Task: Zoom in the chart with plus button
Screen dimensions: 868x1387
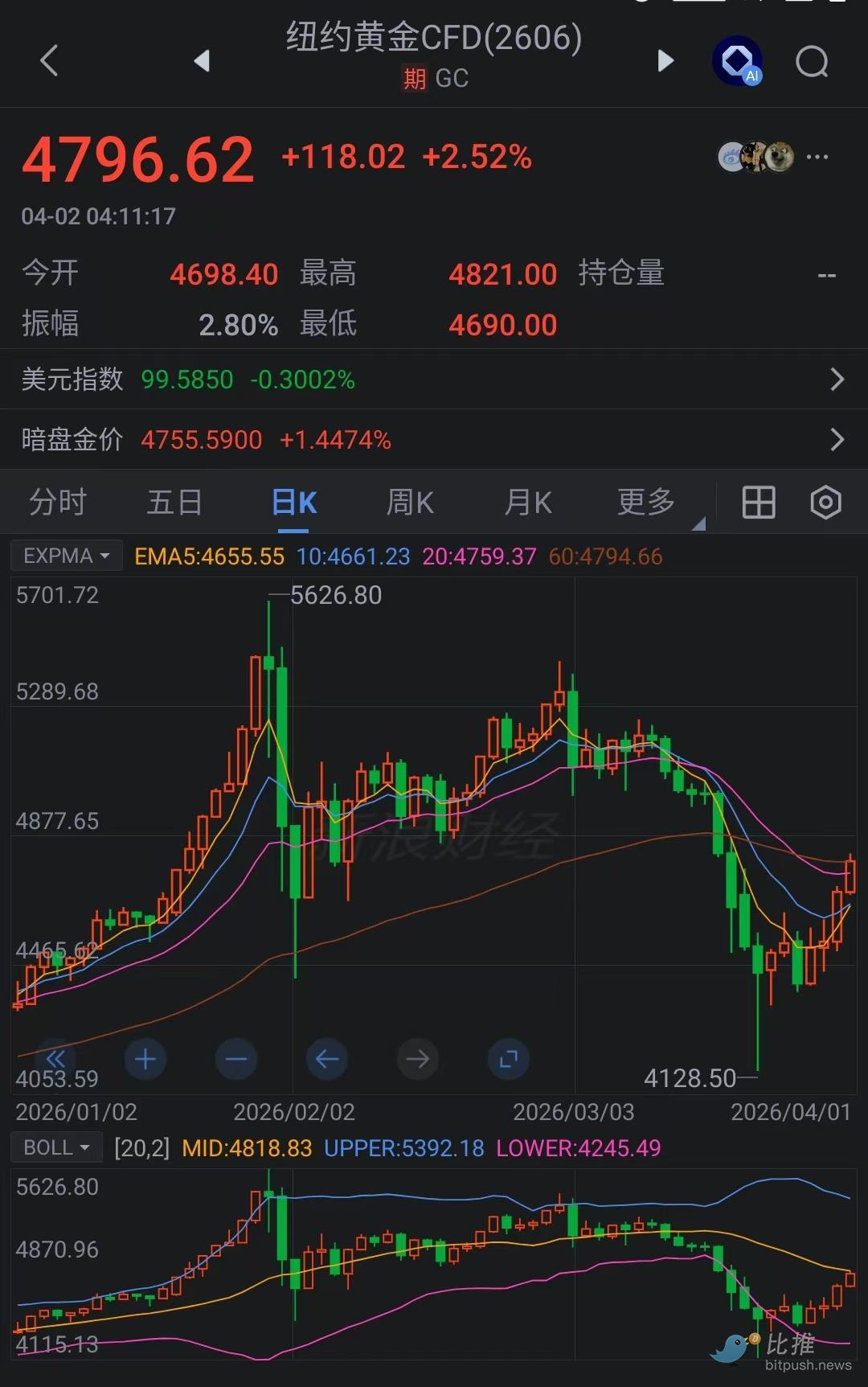Action: tap(145, 1059)
